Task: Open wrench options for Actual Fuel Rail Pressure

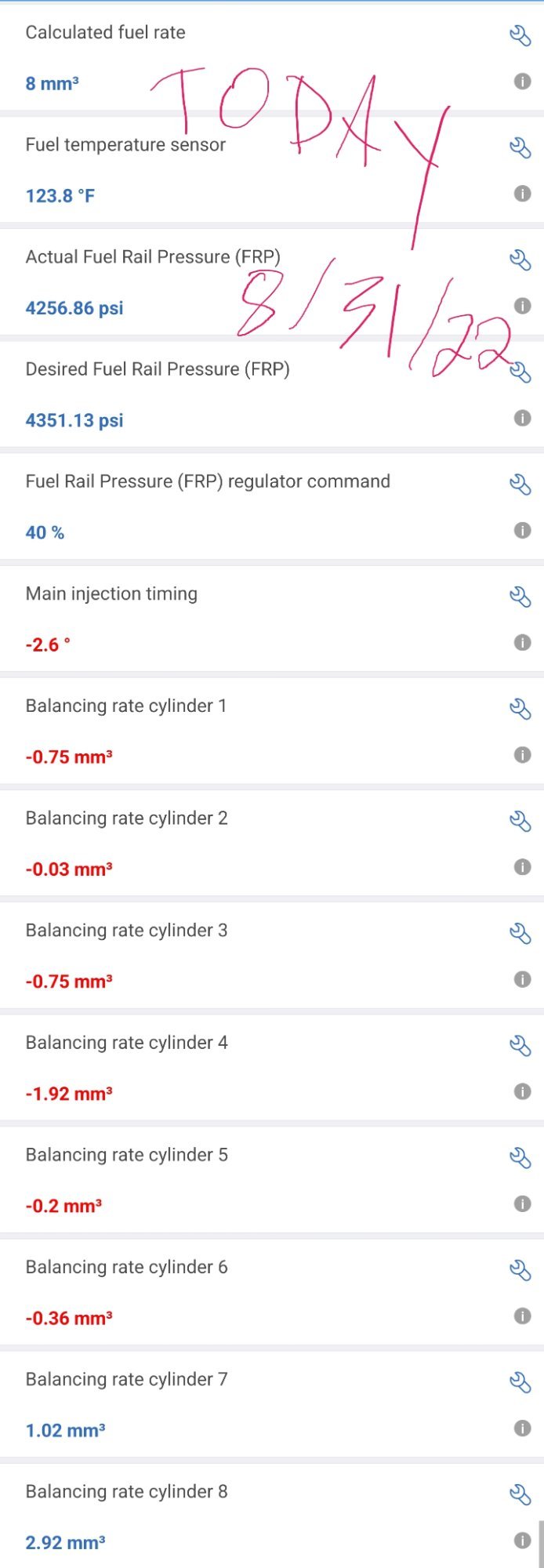Action: [x=520, y=260]
